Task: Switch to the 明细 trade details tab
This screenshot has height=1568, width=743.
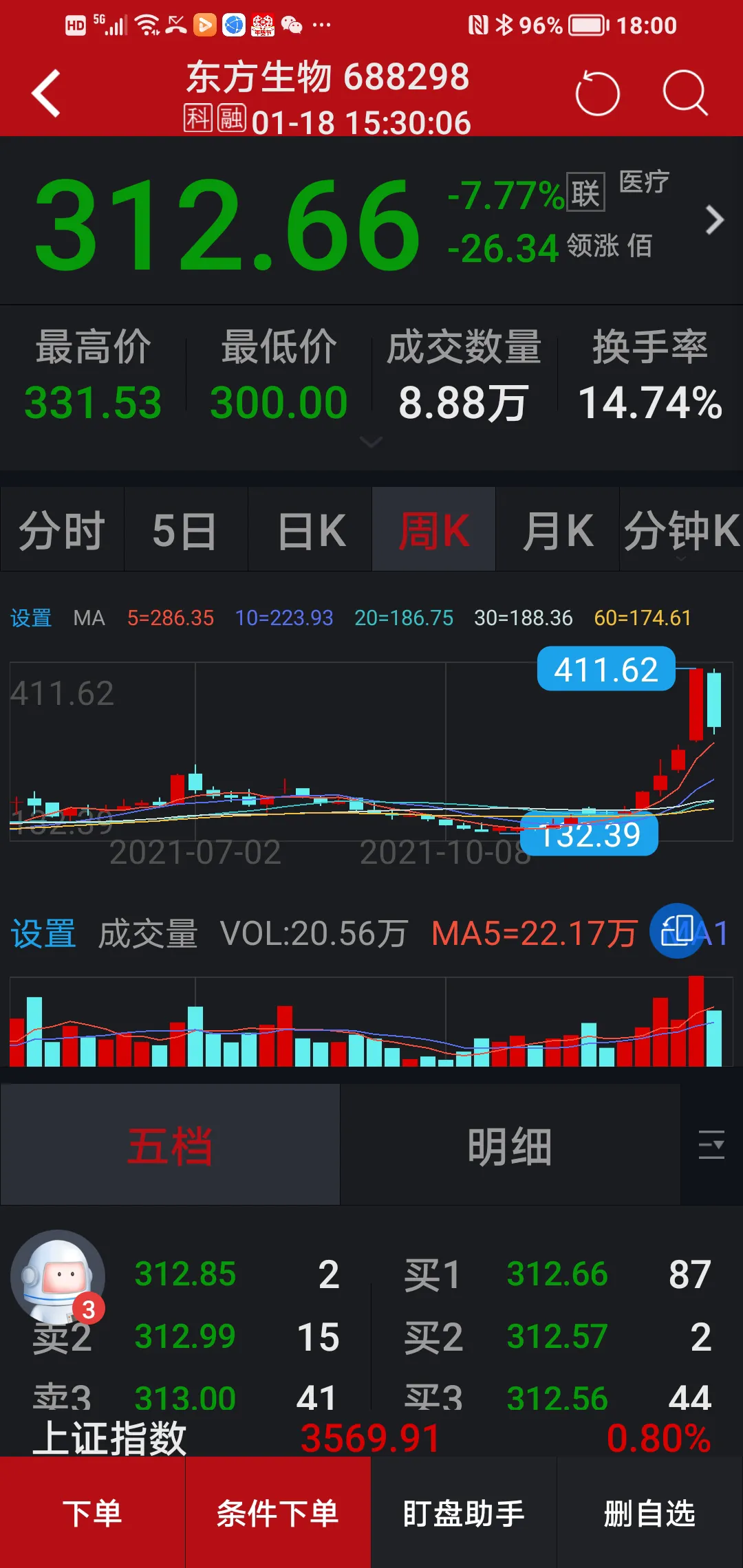Action: 510,1146
